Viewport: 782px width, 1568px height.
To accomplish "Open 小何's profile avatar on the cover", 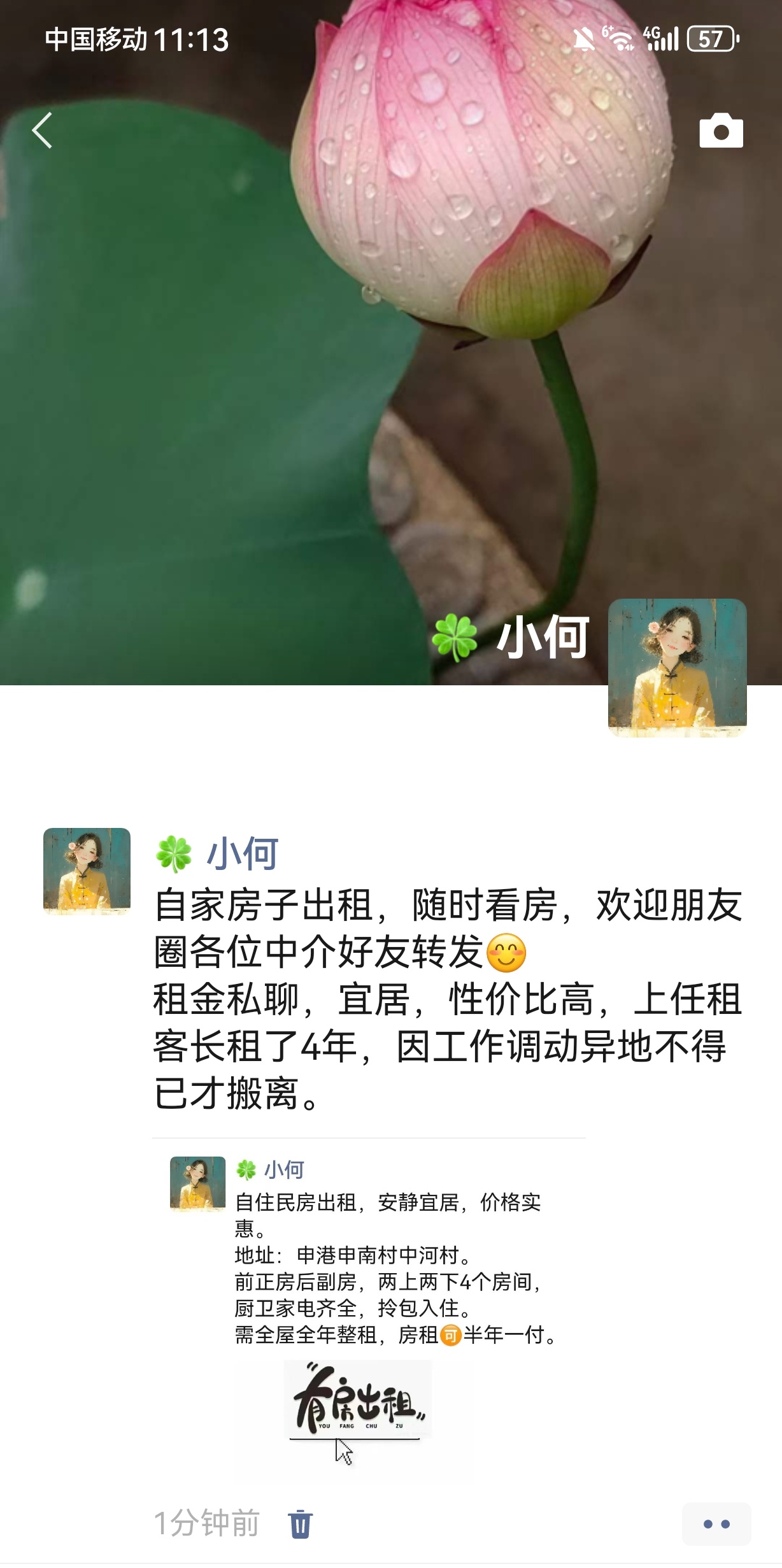I will click(x=677, y=667).
